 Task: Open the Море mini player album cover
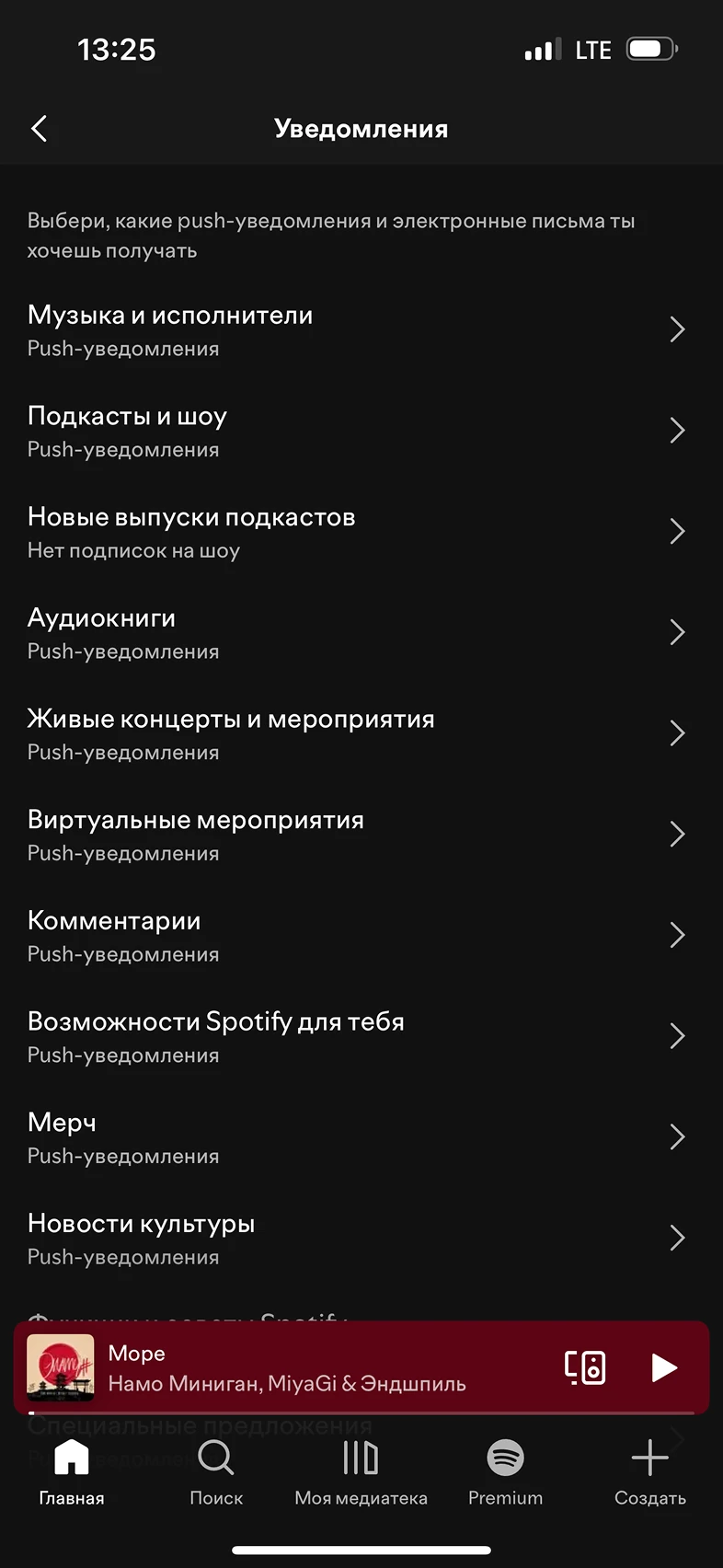pyautogui.click(x=61, y=1367)
